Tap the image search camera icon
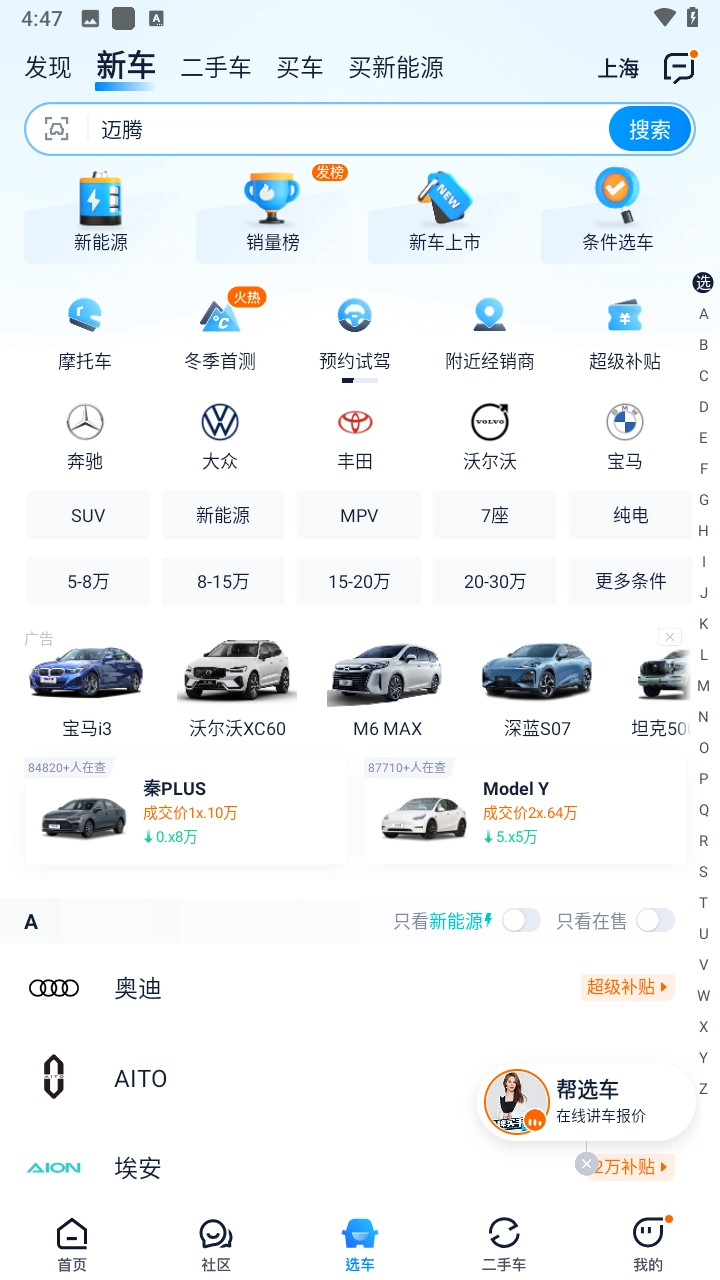The image size is (720, 1280). pyautogui.click(x=57, y=129)
